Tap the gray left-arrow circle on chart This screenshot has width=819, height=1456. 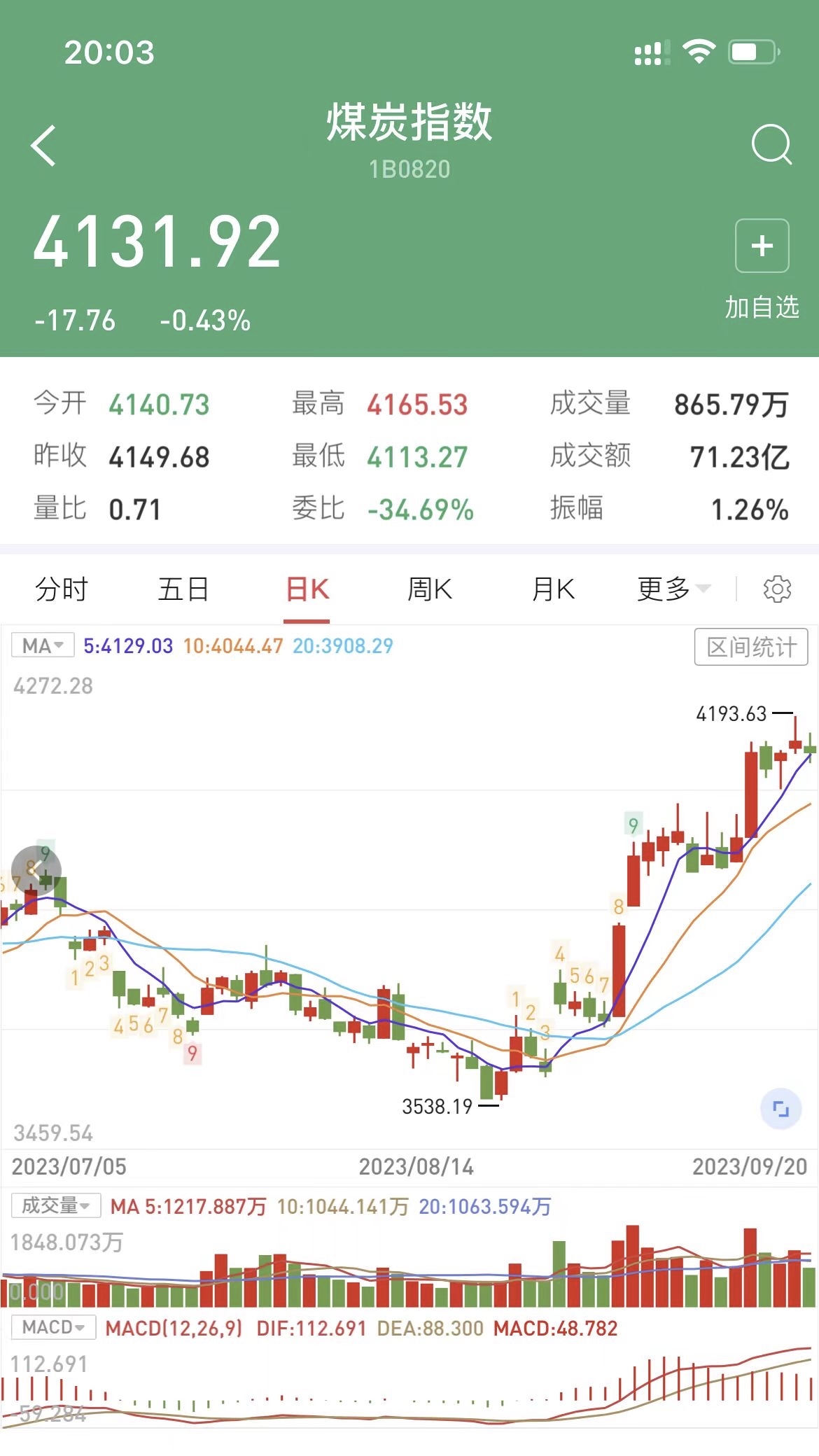pos(36,871)
